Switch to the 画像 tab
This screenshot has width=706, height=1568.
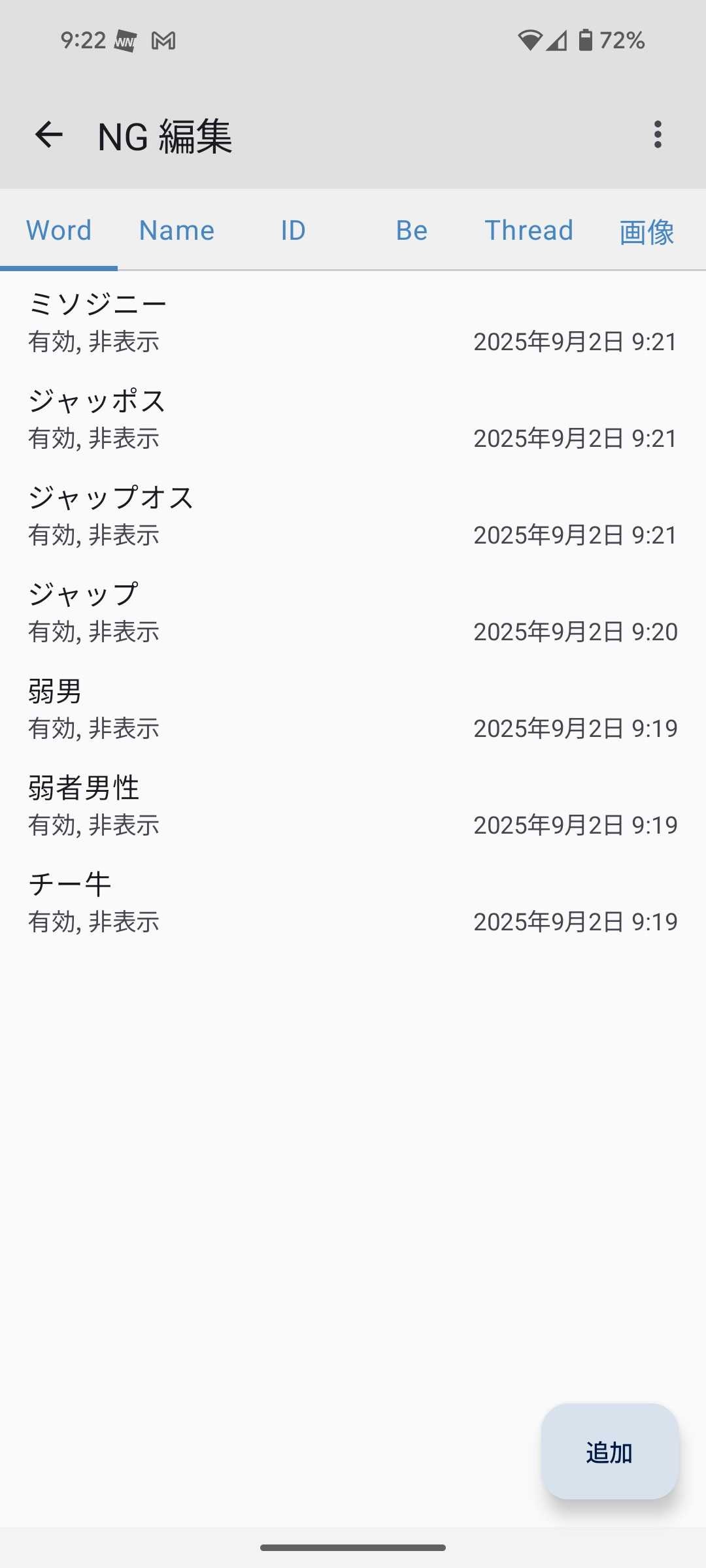pos(647,232)
